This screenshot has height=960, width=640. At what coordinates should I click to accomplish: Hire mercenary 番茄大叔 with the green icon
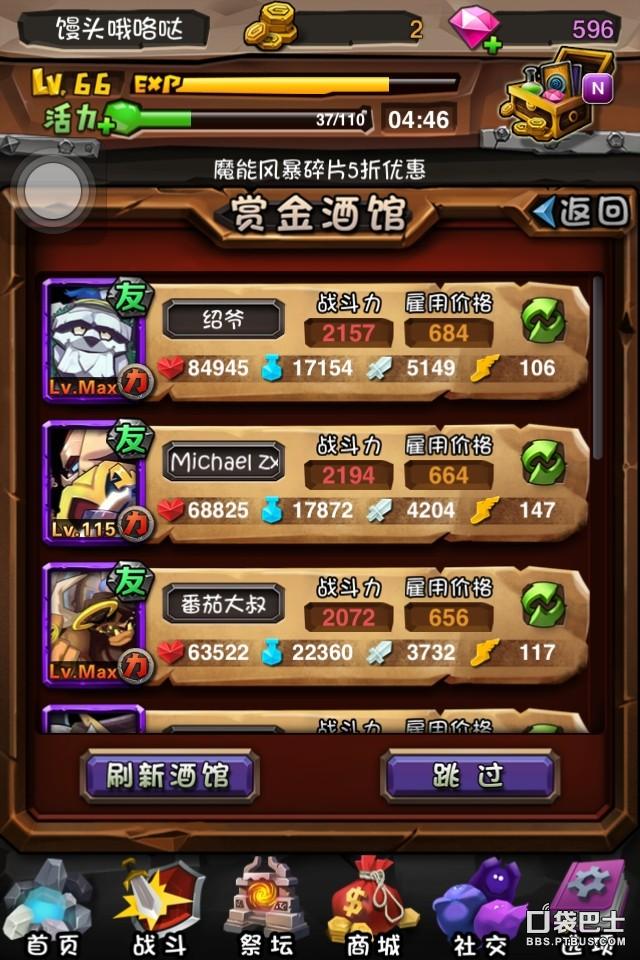(x=543, y=604)
